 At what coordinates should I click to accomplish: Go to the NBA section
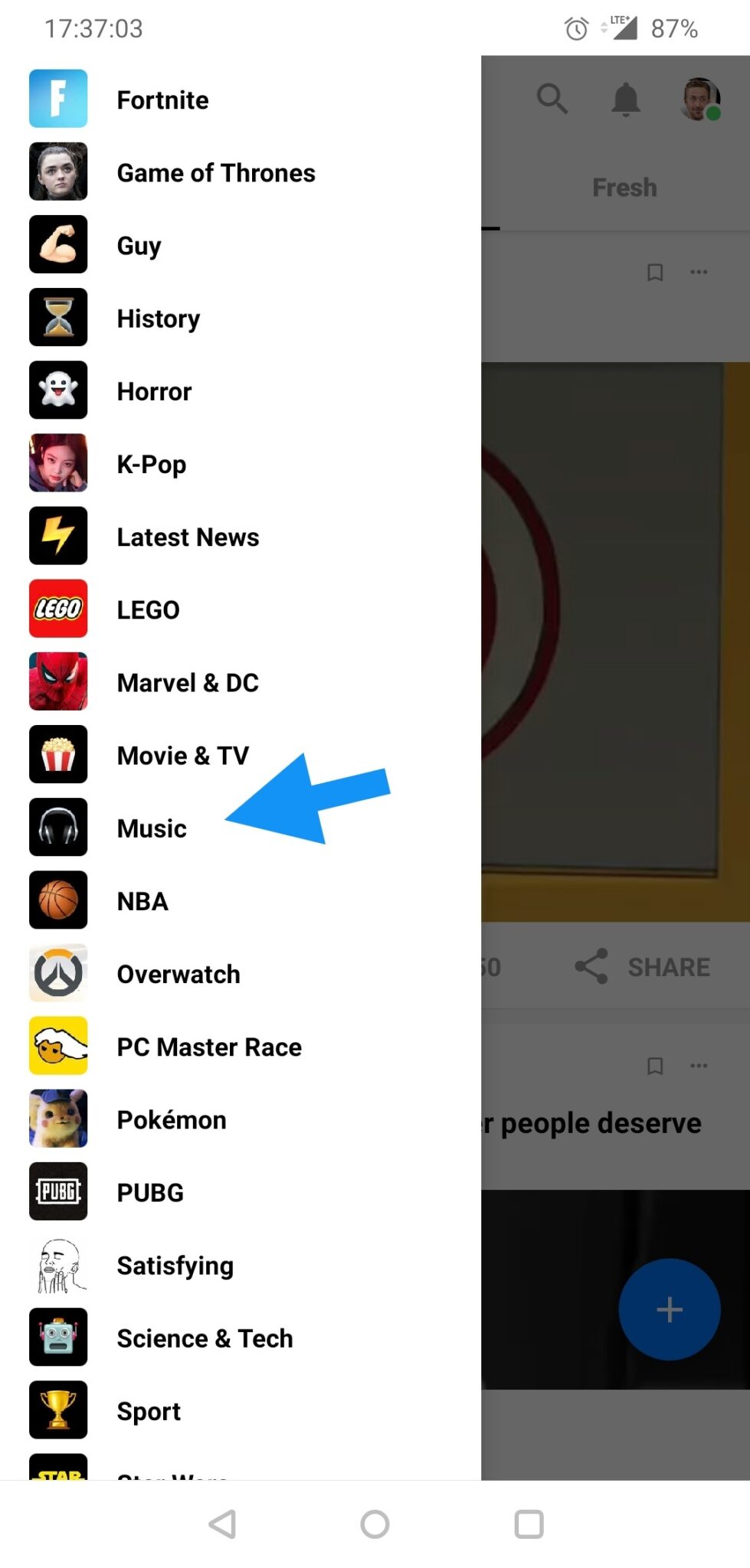pos(241,900)
